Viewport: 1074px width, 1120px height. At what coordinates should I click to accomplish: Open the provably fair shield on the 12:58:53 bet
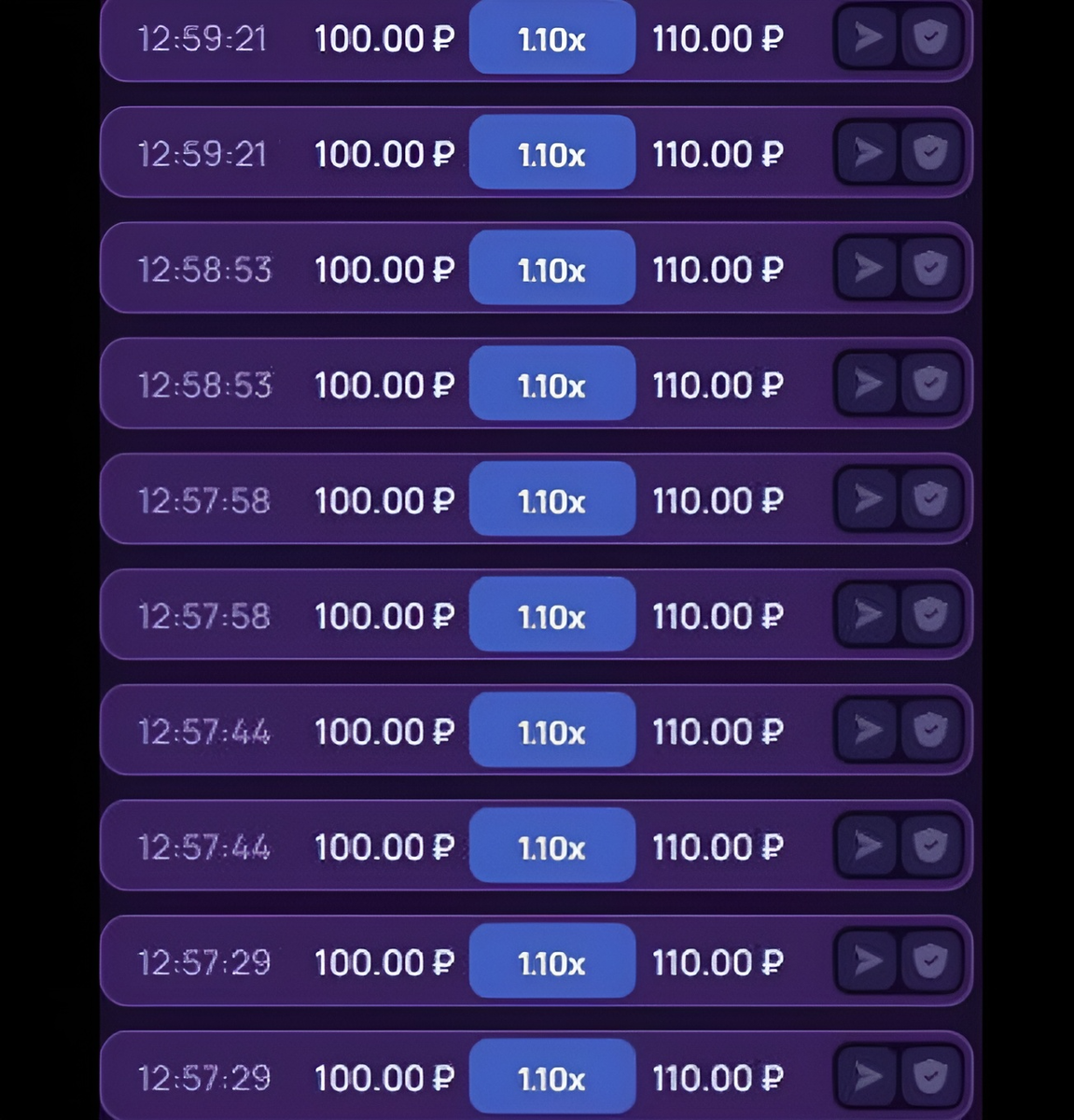[x=930, y=268]
